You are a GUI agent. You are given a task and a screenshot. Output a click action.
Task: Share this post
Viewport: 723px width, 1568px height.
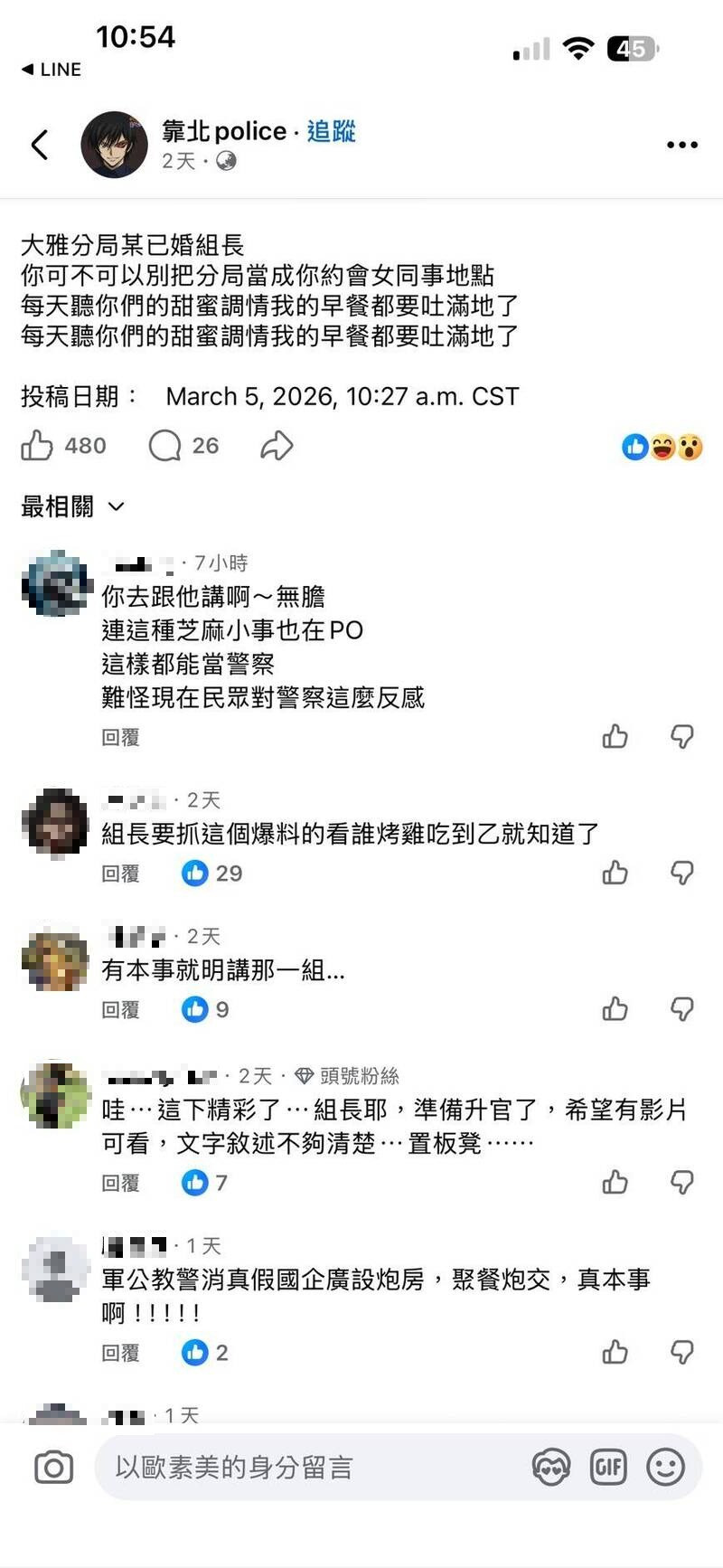click(x=277, y=446)
